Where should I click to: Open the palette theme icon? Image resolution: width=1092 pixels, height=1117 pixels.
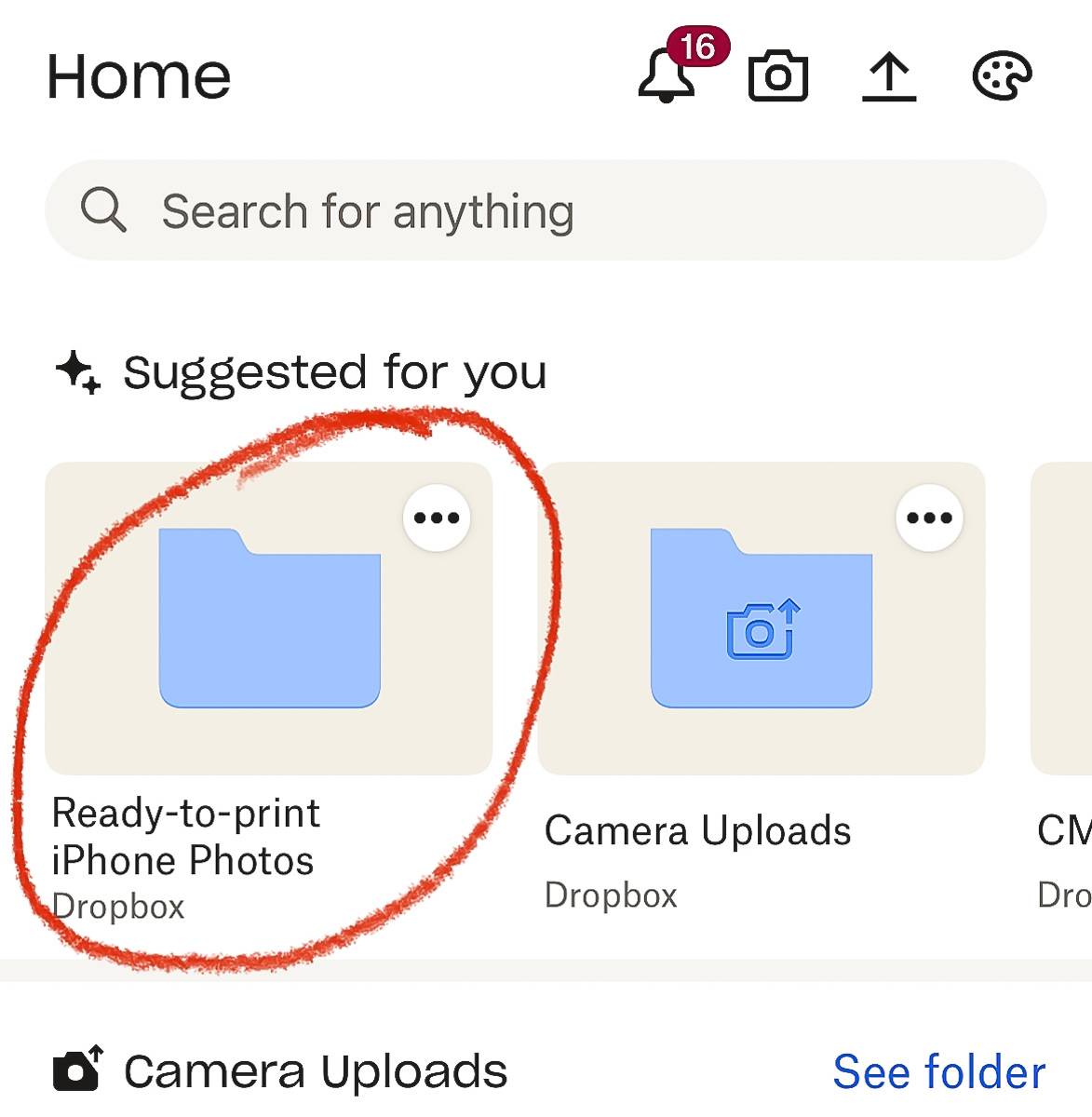point(1002,76)
